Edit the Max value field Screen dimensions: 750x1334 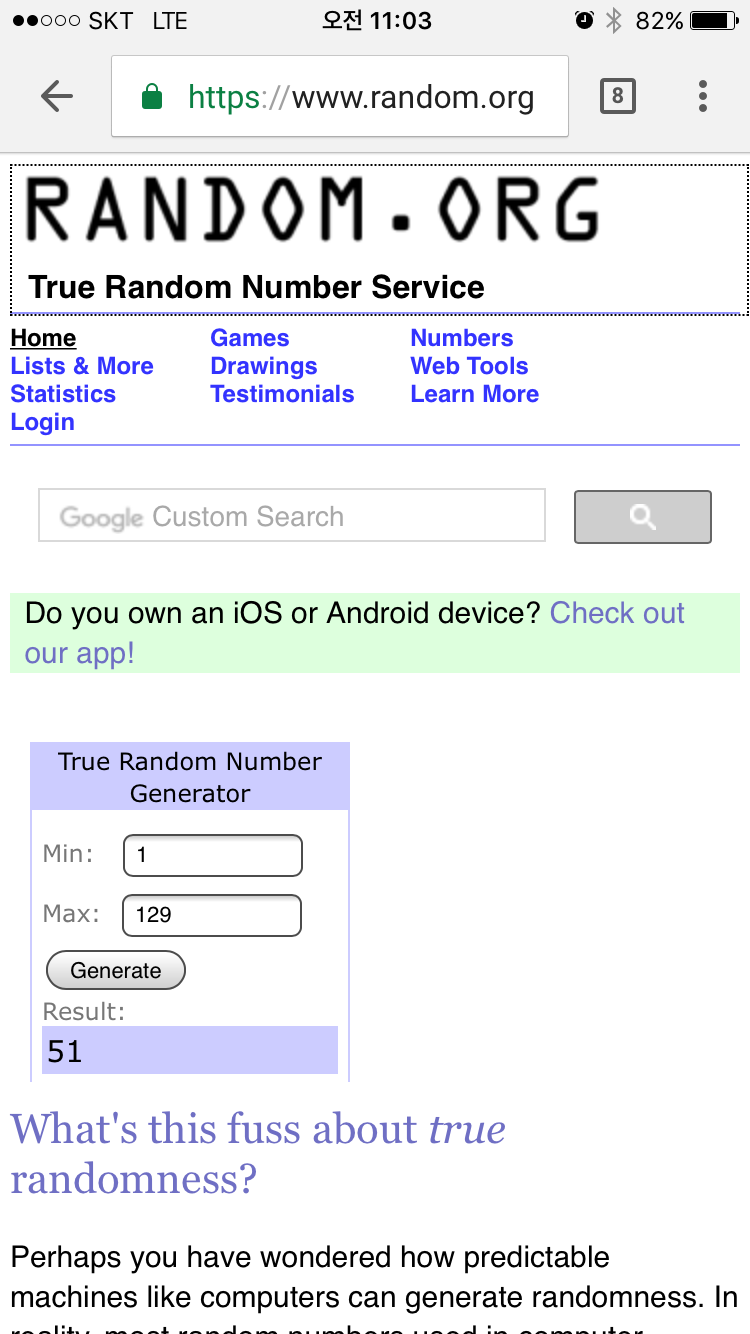coord(212,915)
